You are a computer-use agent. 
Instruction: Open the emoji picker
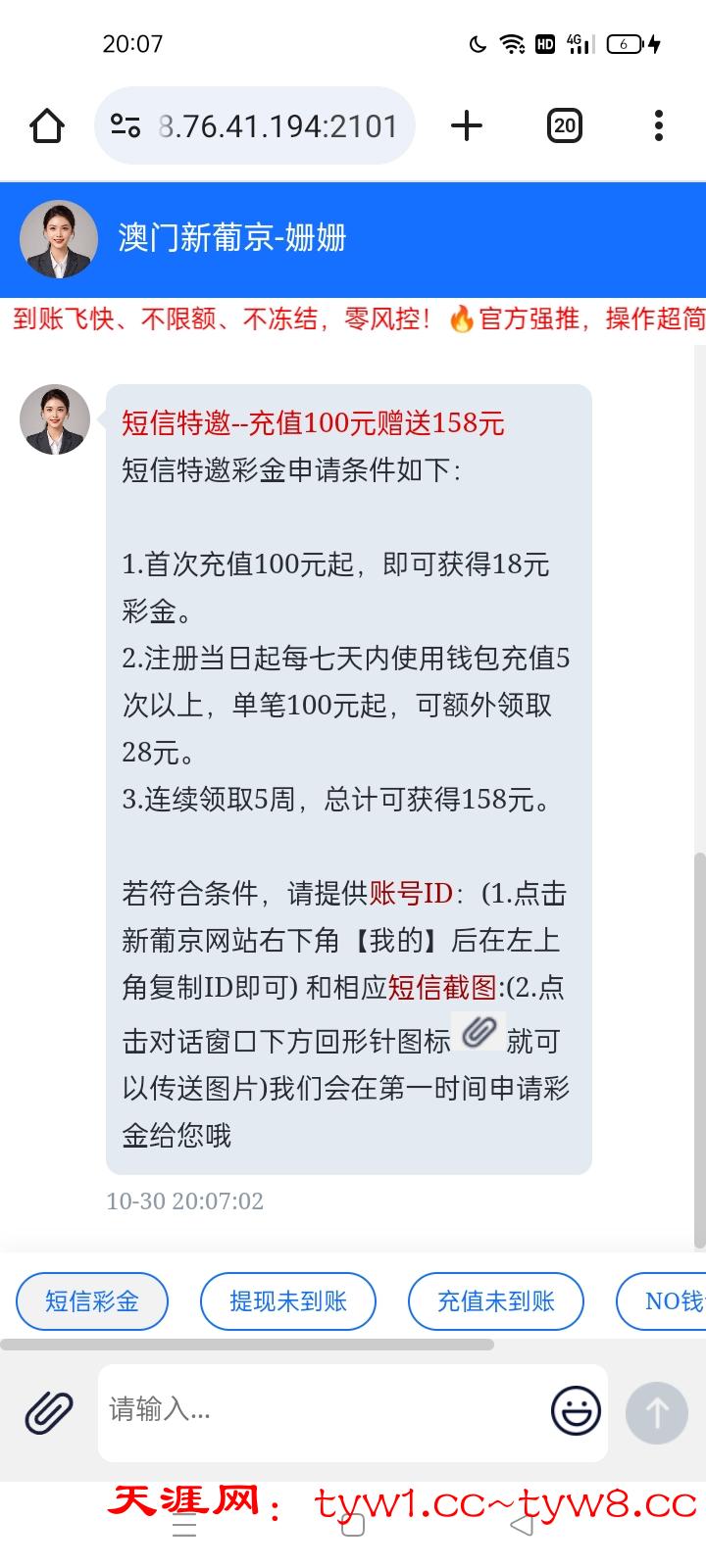(x=576, y=1411)
